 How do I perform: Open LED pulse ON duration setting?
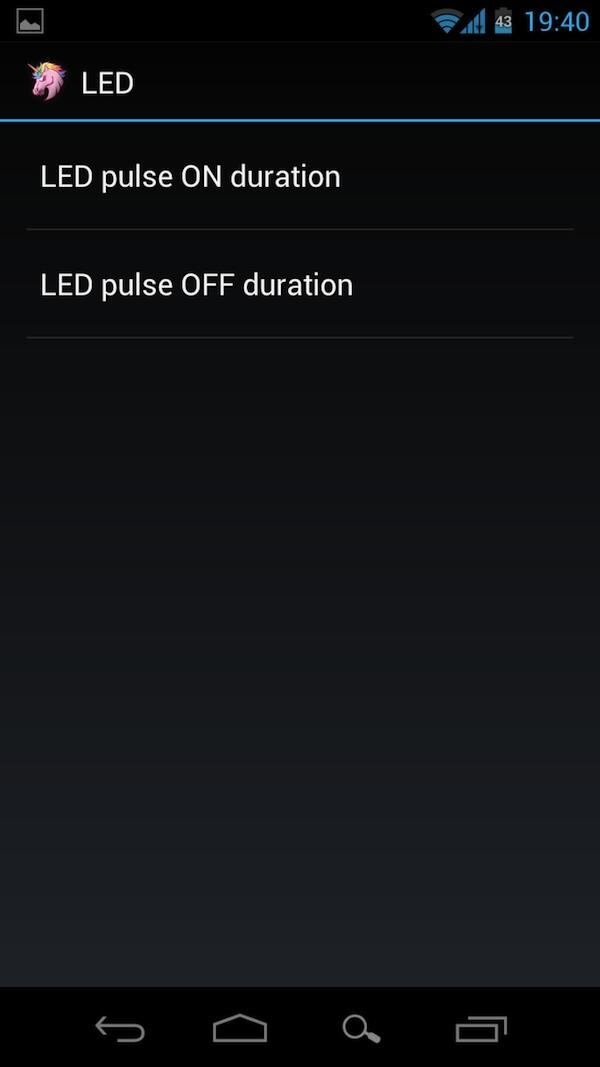(300, 176)
